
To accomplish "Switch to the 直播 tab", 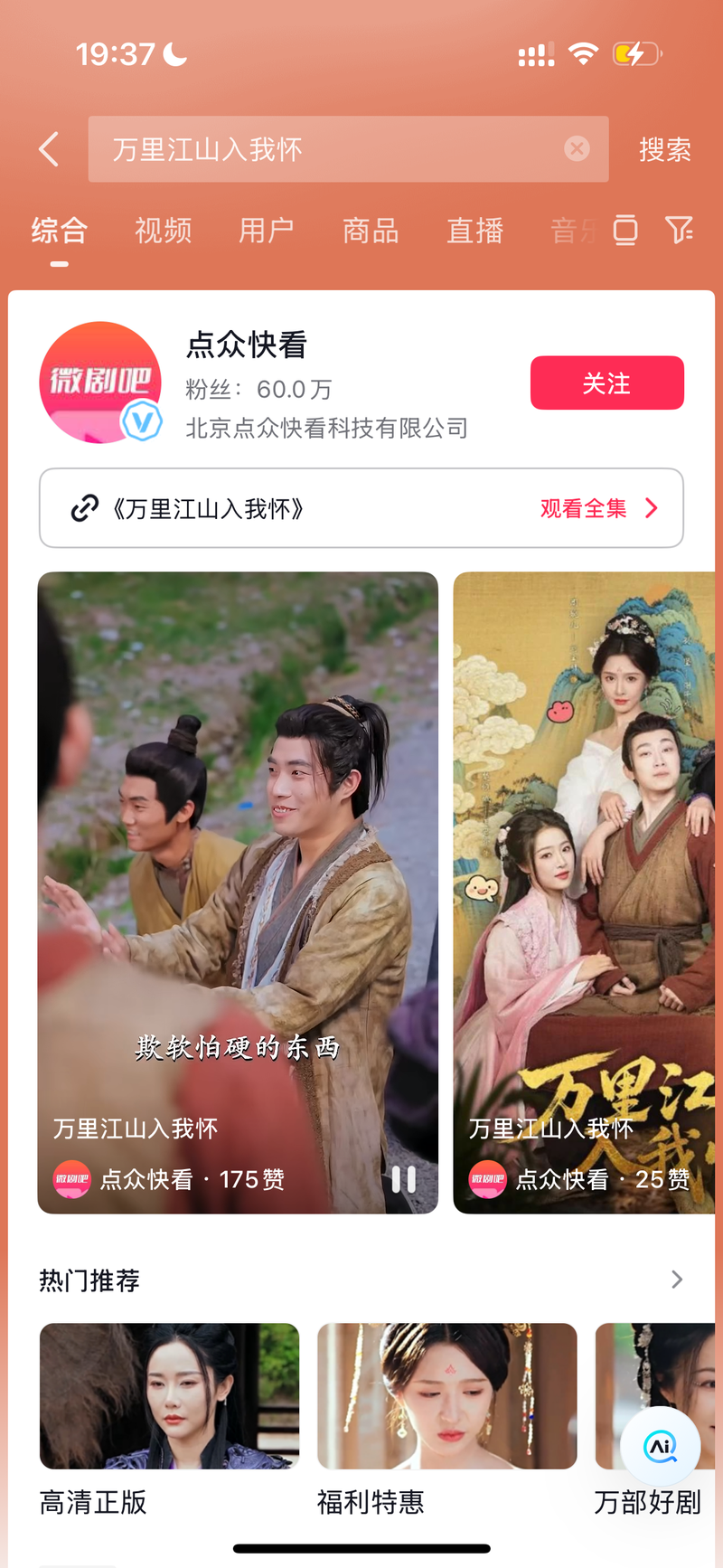I will tap(474, 231).
